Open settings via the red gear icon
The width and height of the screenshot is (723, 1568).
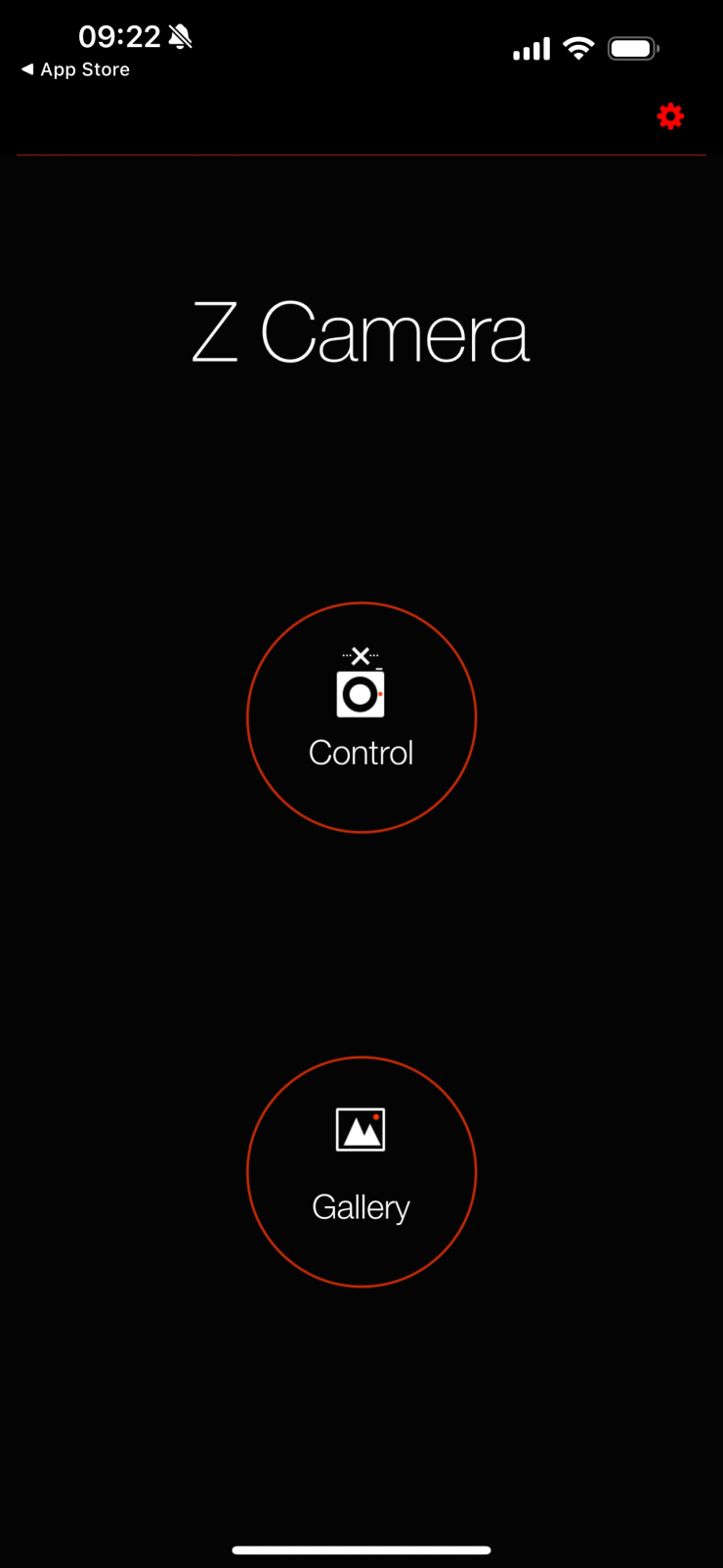coord(670,117)
